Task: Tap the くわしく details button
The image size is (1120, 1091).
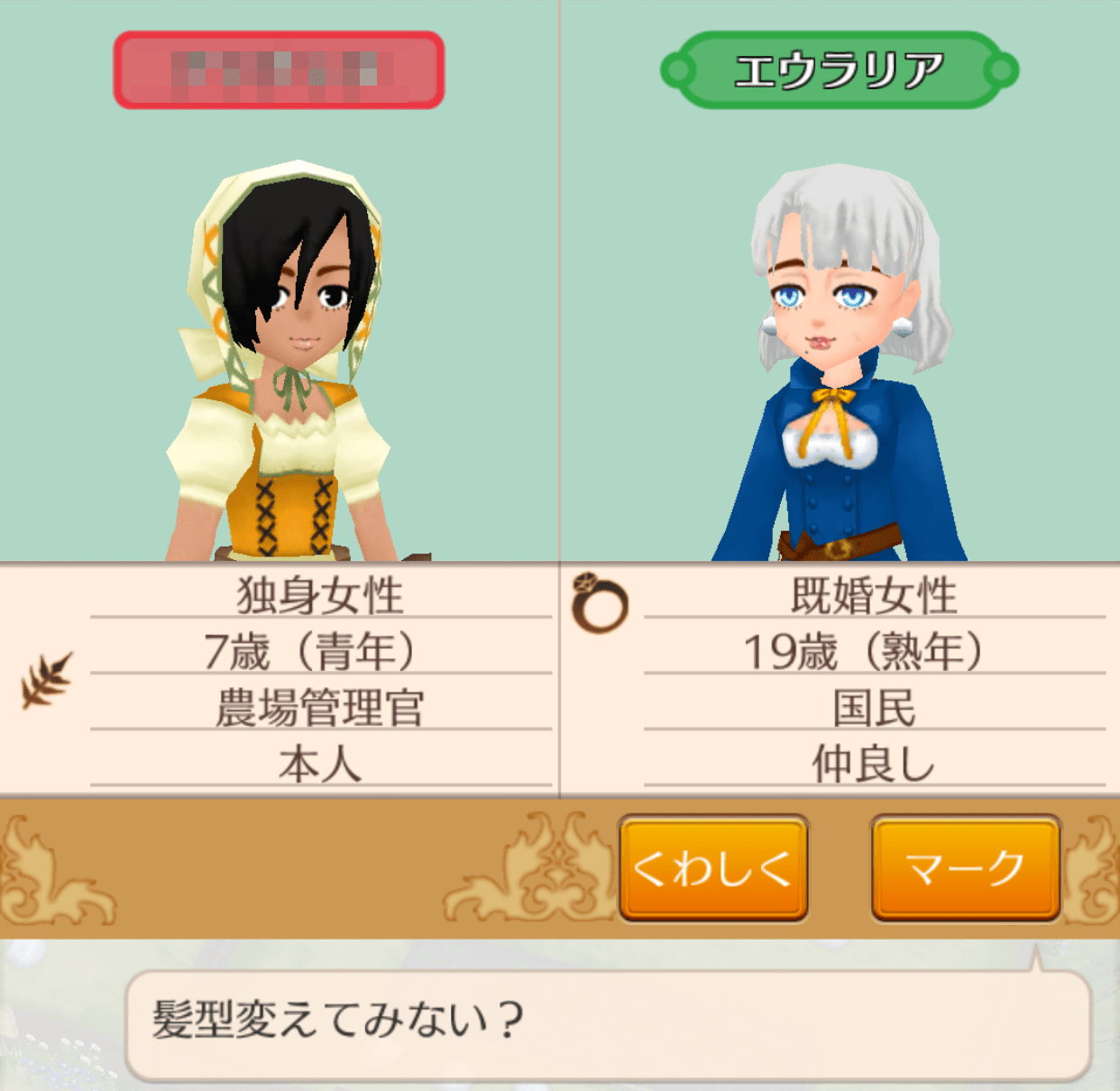Action: coord(712,867)
